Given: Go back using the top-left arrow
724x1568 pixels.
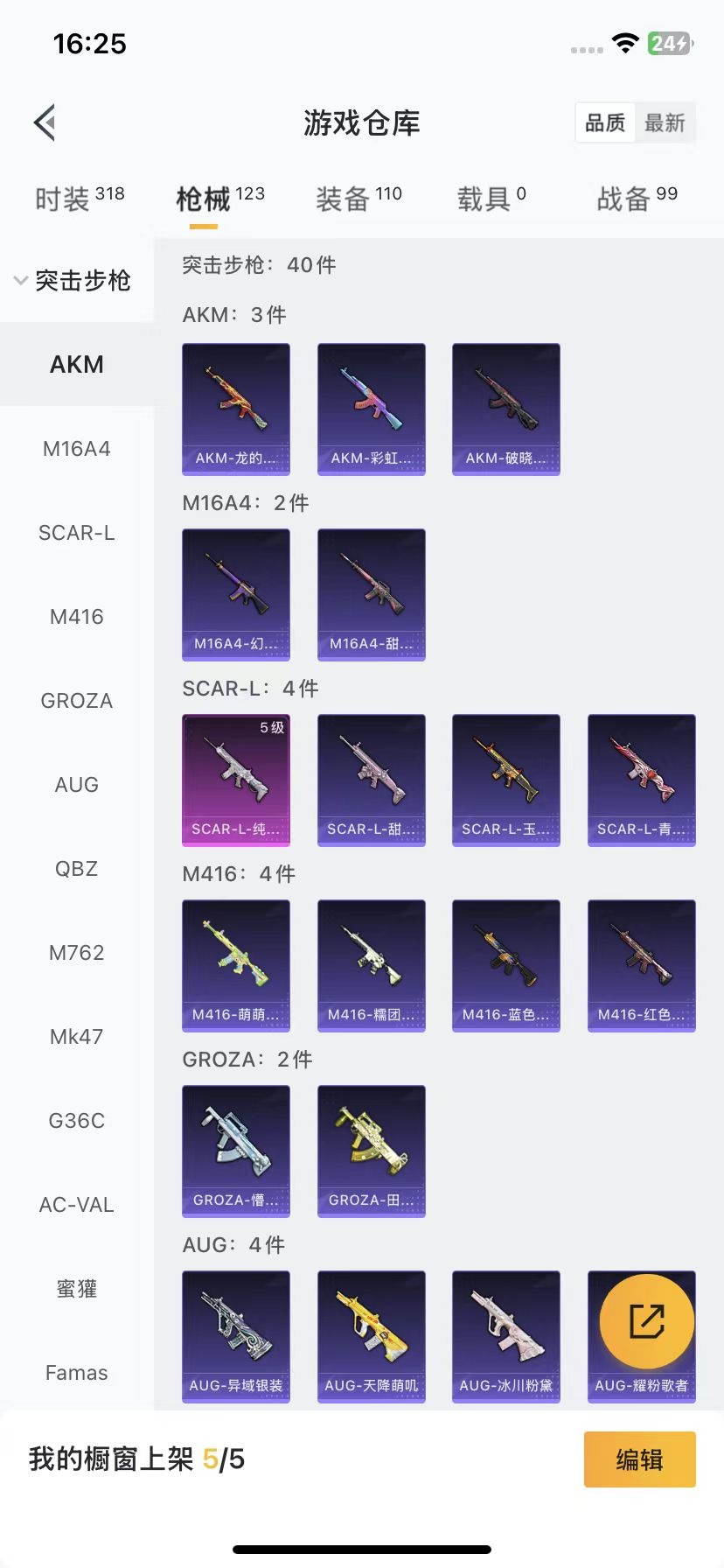Looking at the screenshot, I should [x=45, y=122].
